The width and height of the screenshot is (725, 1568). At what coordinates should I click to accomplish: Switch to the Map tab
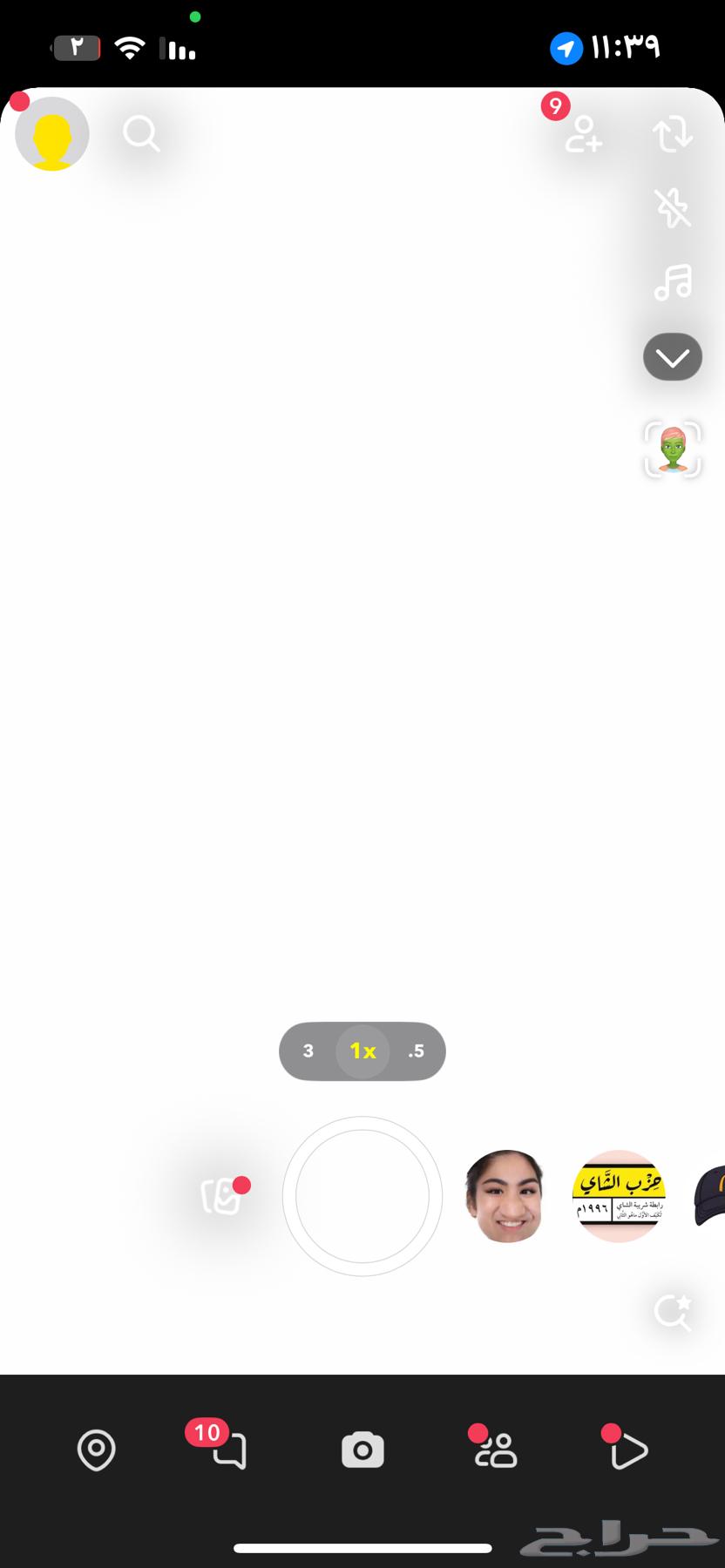(97, 1450)
